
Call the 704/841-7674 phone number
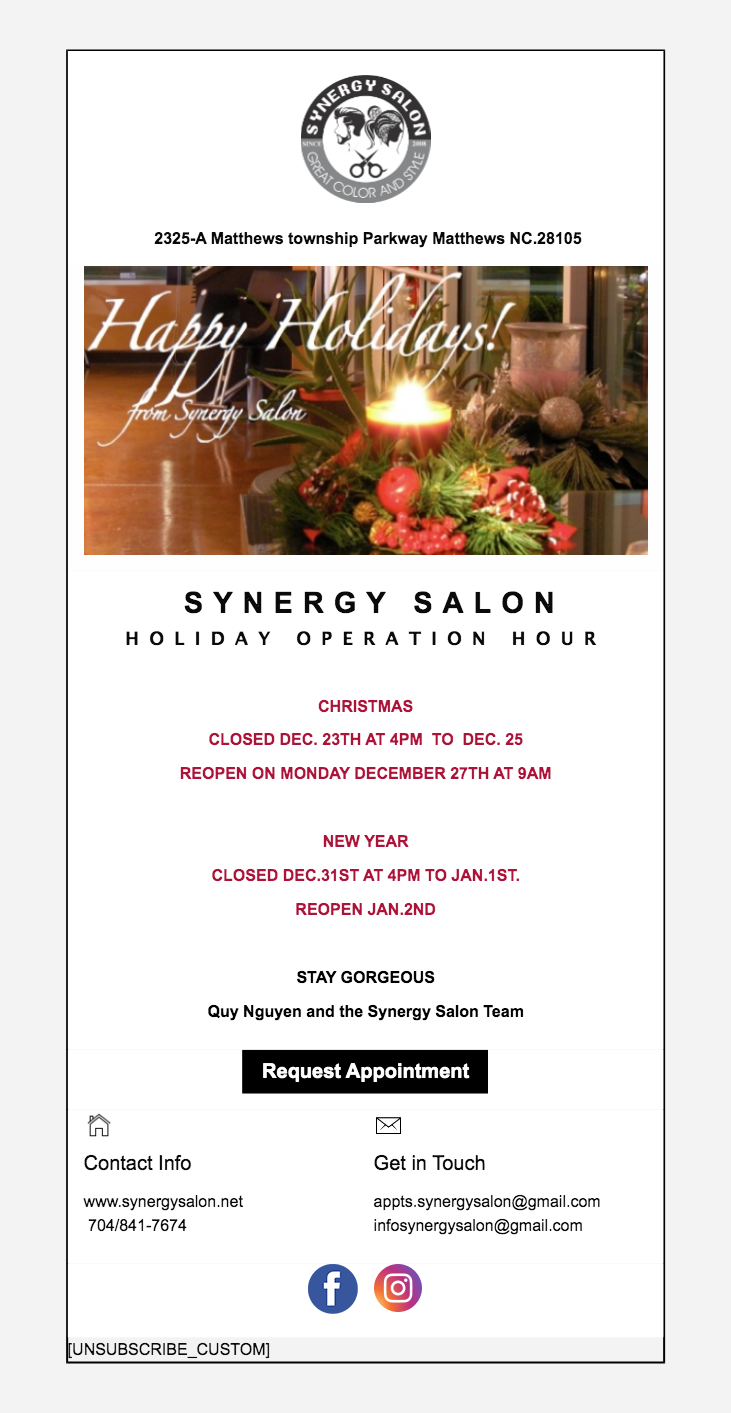point(137,1225)
